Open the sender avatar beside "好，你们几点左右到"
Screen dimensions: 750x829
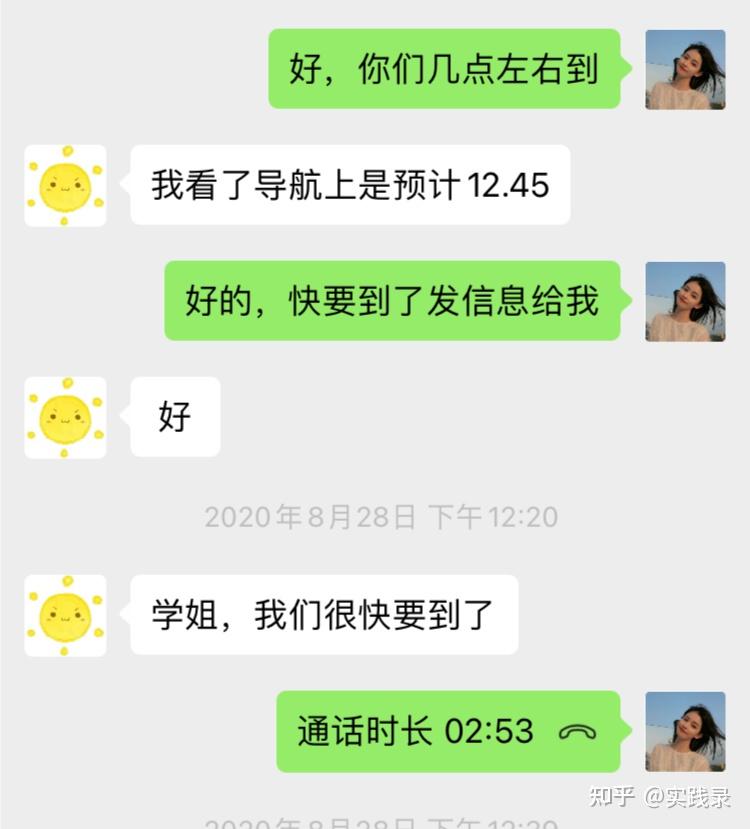pyautogui.click(x=685, y=69)
